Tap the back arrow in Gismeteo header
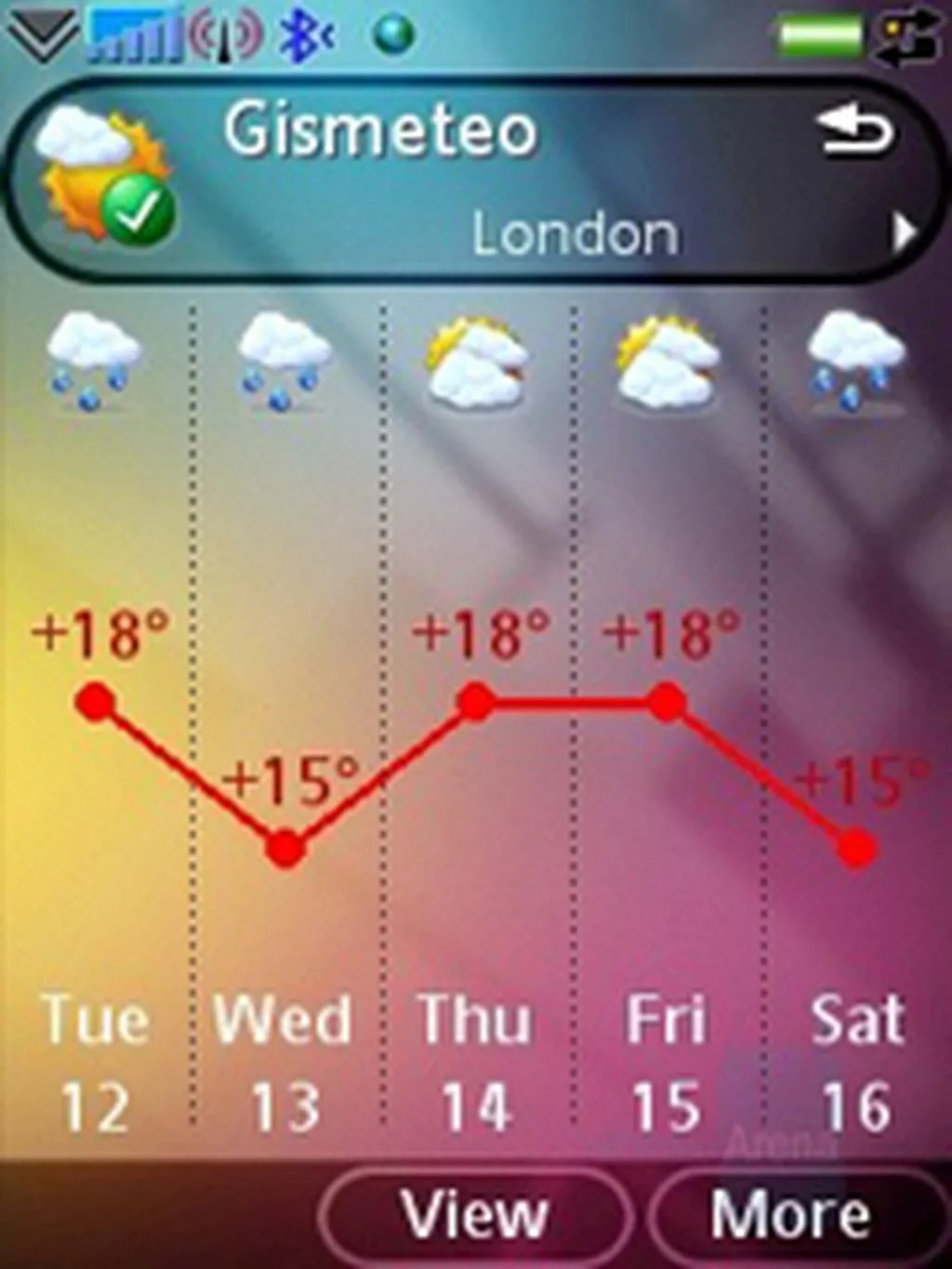Screen dimensions: 952x1269 (x=853, y=131)
